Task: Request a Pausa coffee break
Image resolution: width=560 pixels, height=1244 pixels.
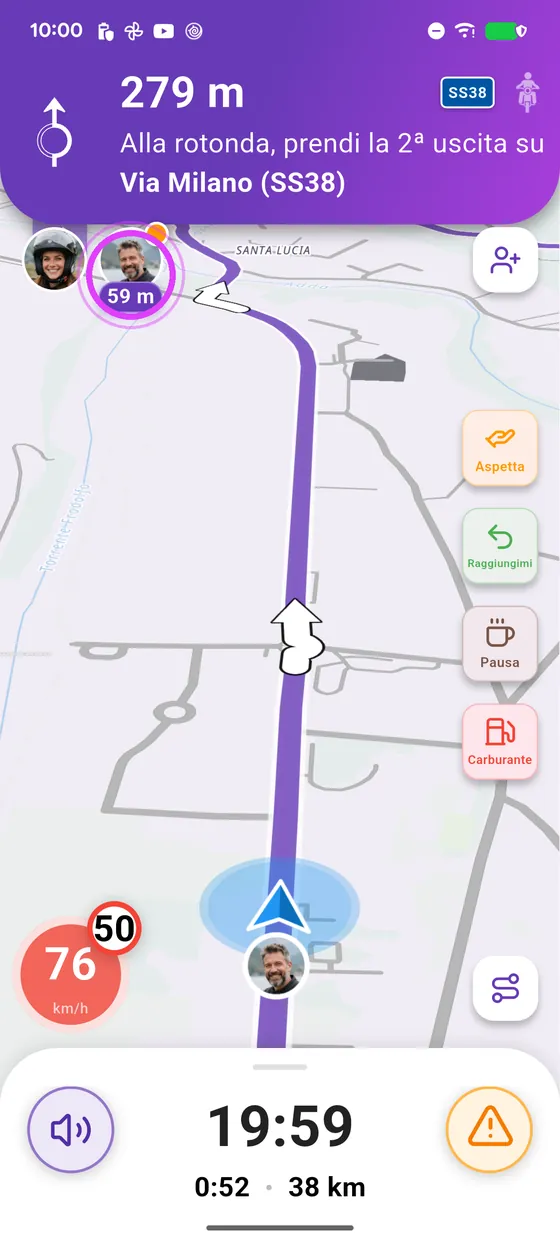Action: pyautogui.click(x=500, y=644)
